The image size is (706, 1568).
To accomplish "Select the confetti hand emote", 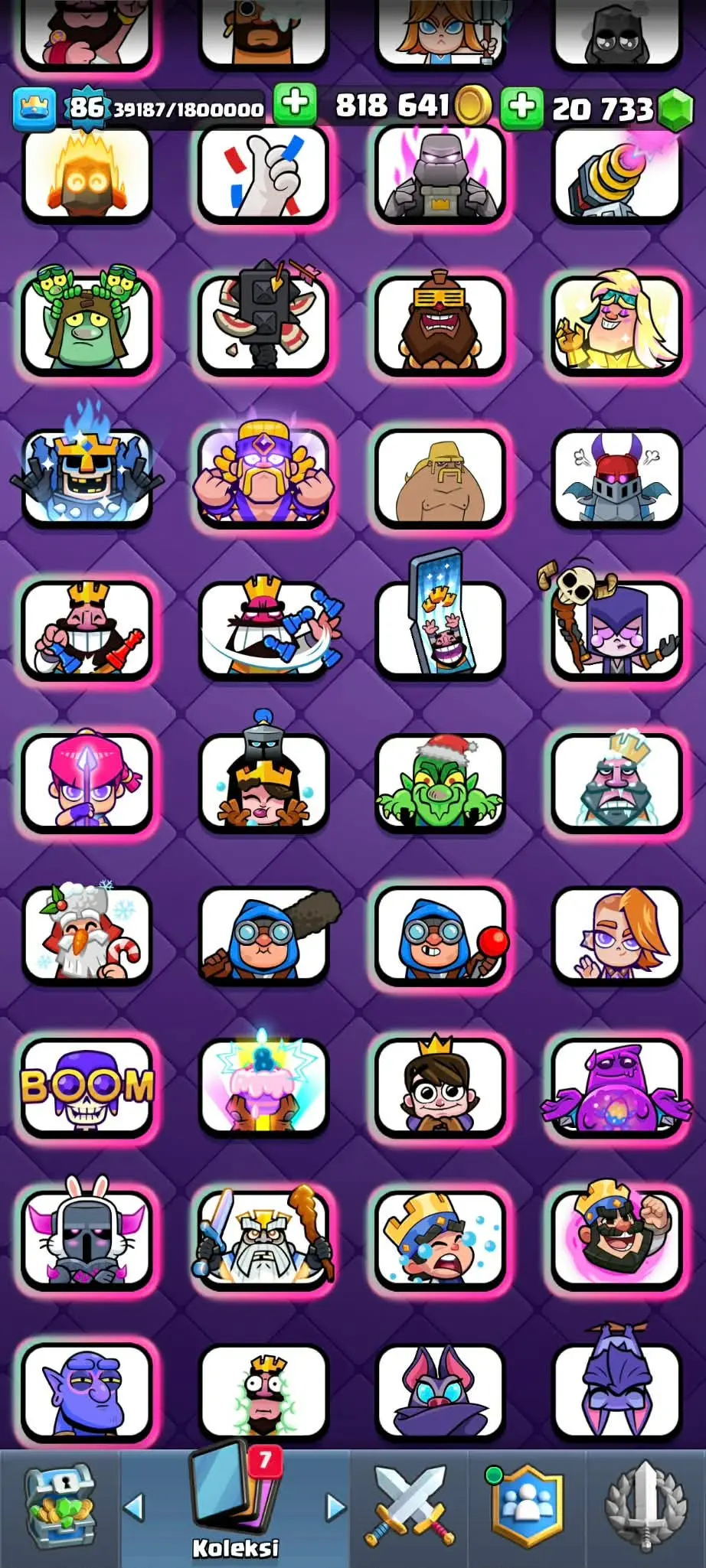I will click(x=263, y=174).
